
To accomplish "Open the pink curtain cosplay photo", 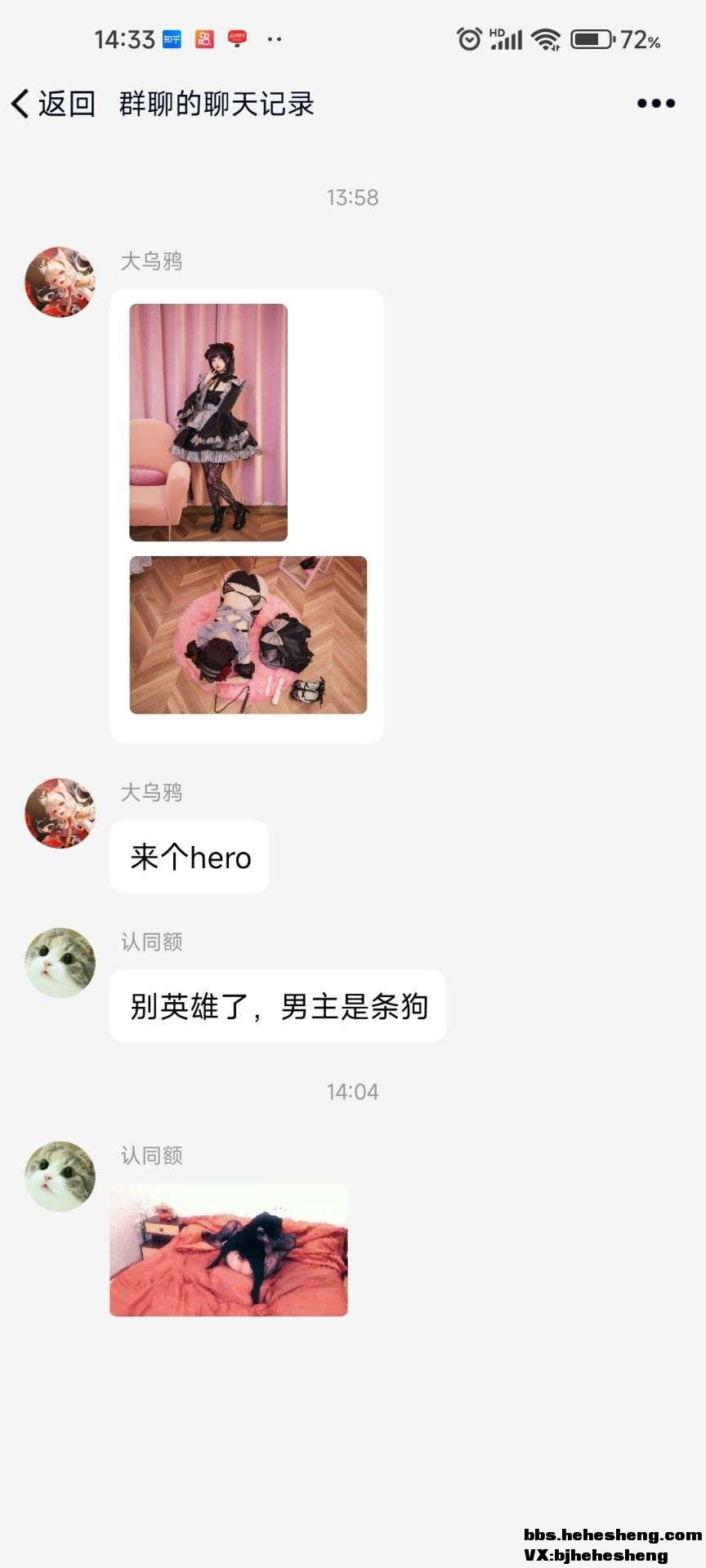I will coord(208,422).
